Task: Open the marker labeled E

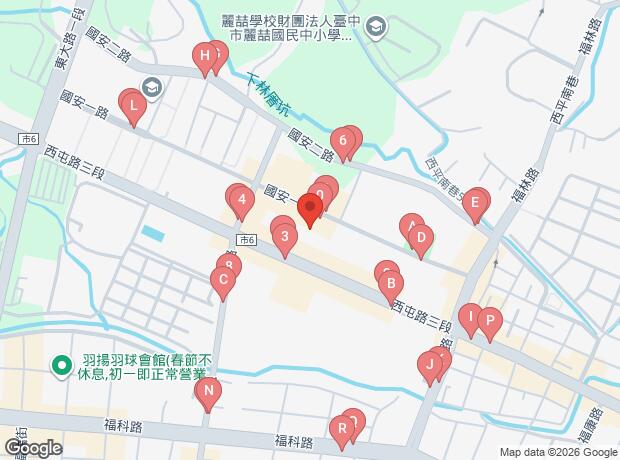Action: (x=475, y=206)
